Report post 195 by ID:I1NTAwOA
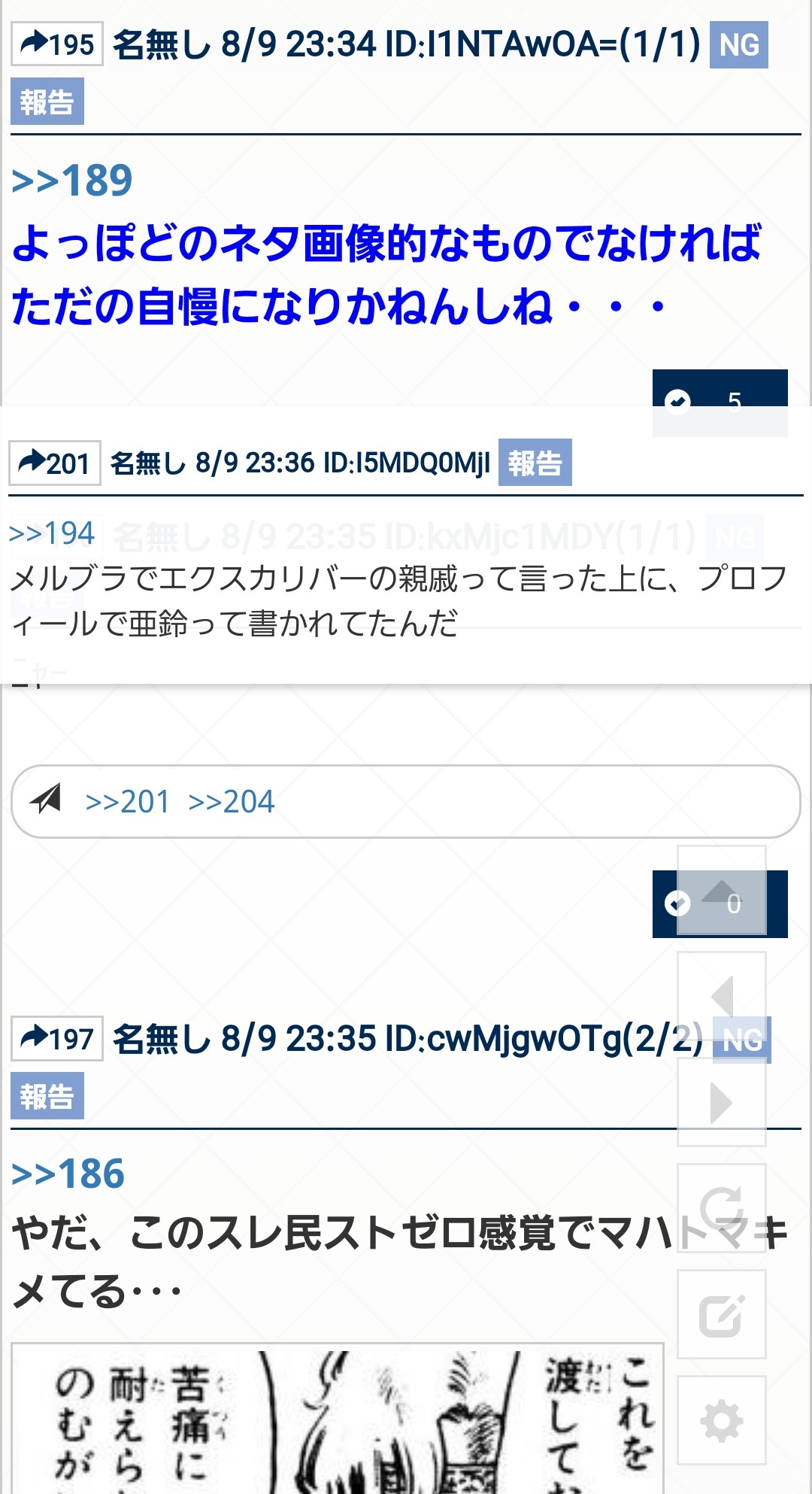Image resolution: width=812 pixels, height=1494 pixels. click(x=47, y=102)
